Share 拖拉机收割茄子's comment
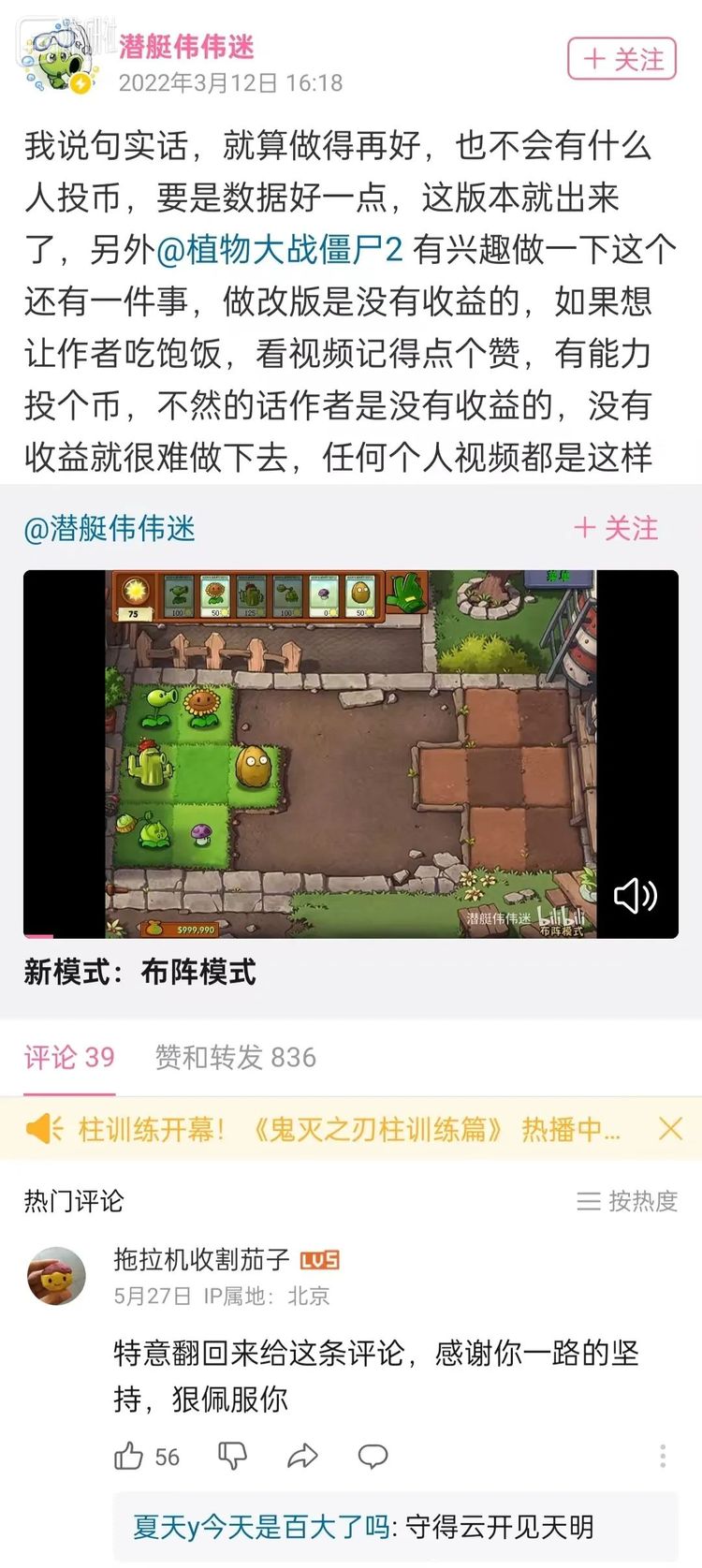702x1568 pixels. (x=302, y=1456)
